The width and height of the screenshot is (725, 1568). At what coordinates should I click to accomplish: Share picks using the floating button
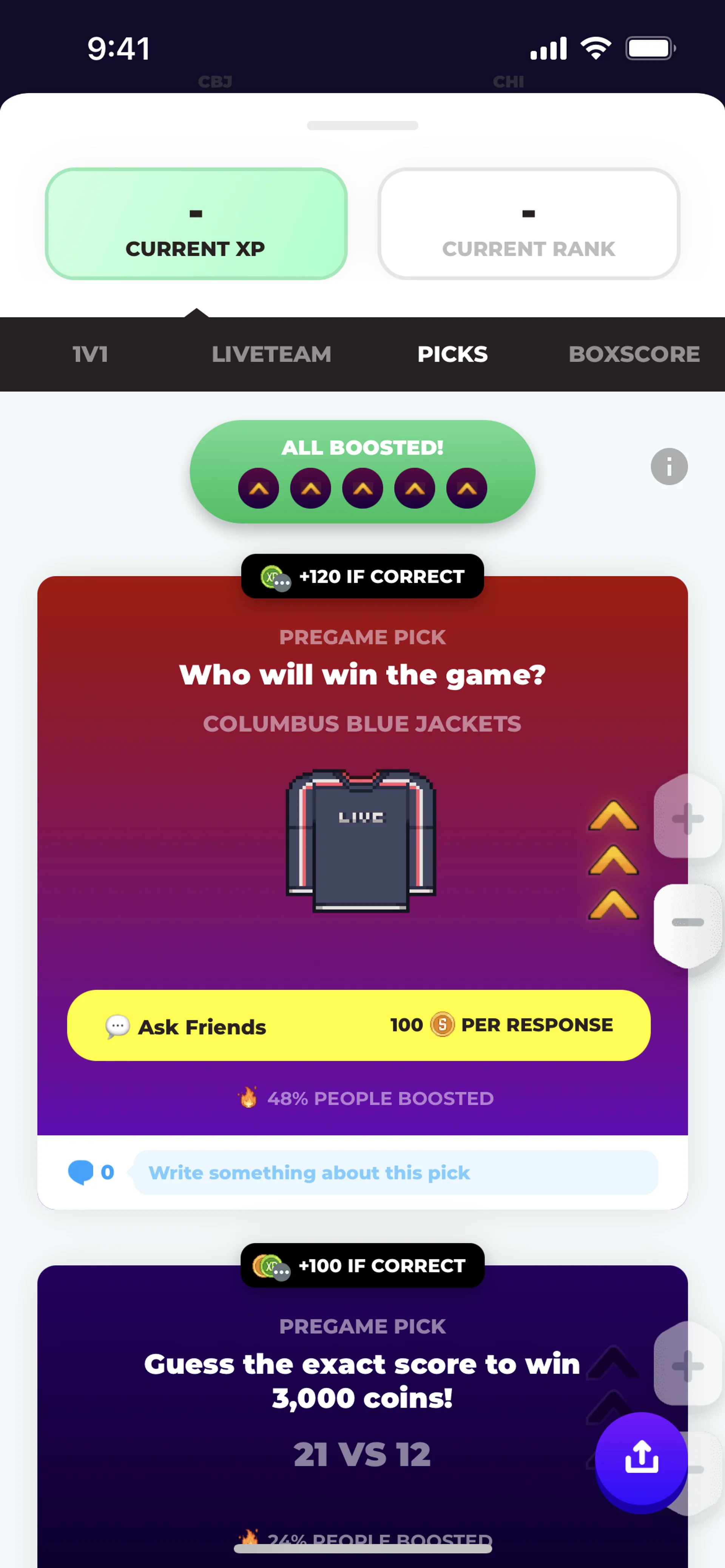[x=641, y=1459]
